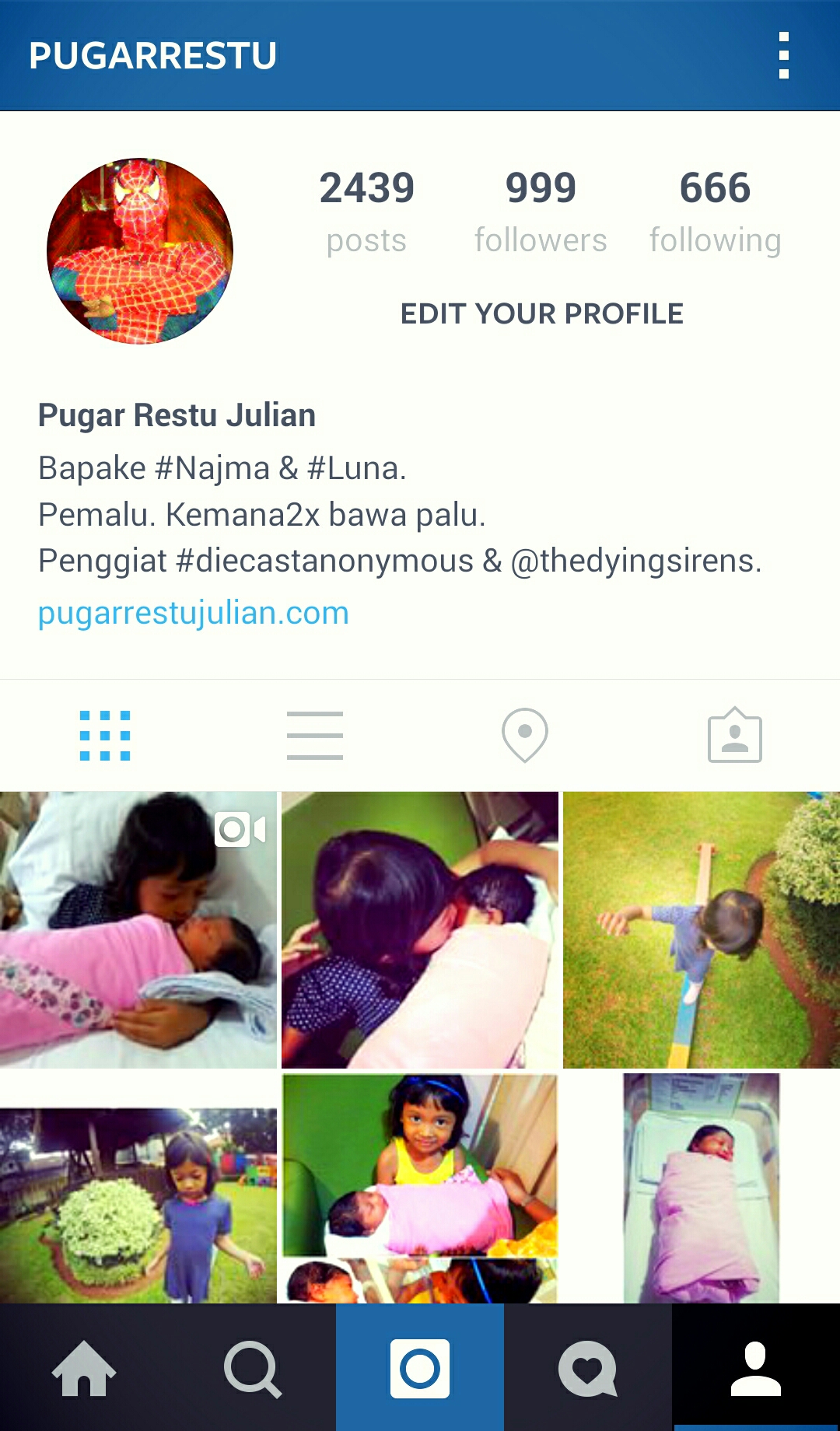840x1431 pixels.
Task: Show photos of you tab
Action: pyautogui.click(x=734, y=735)
